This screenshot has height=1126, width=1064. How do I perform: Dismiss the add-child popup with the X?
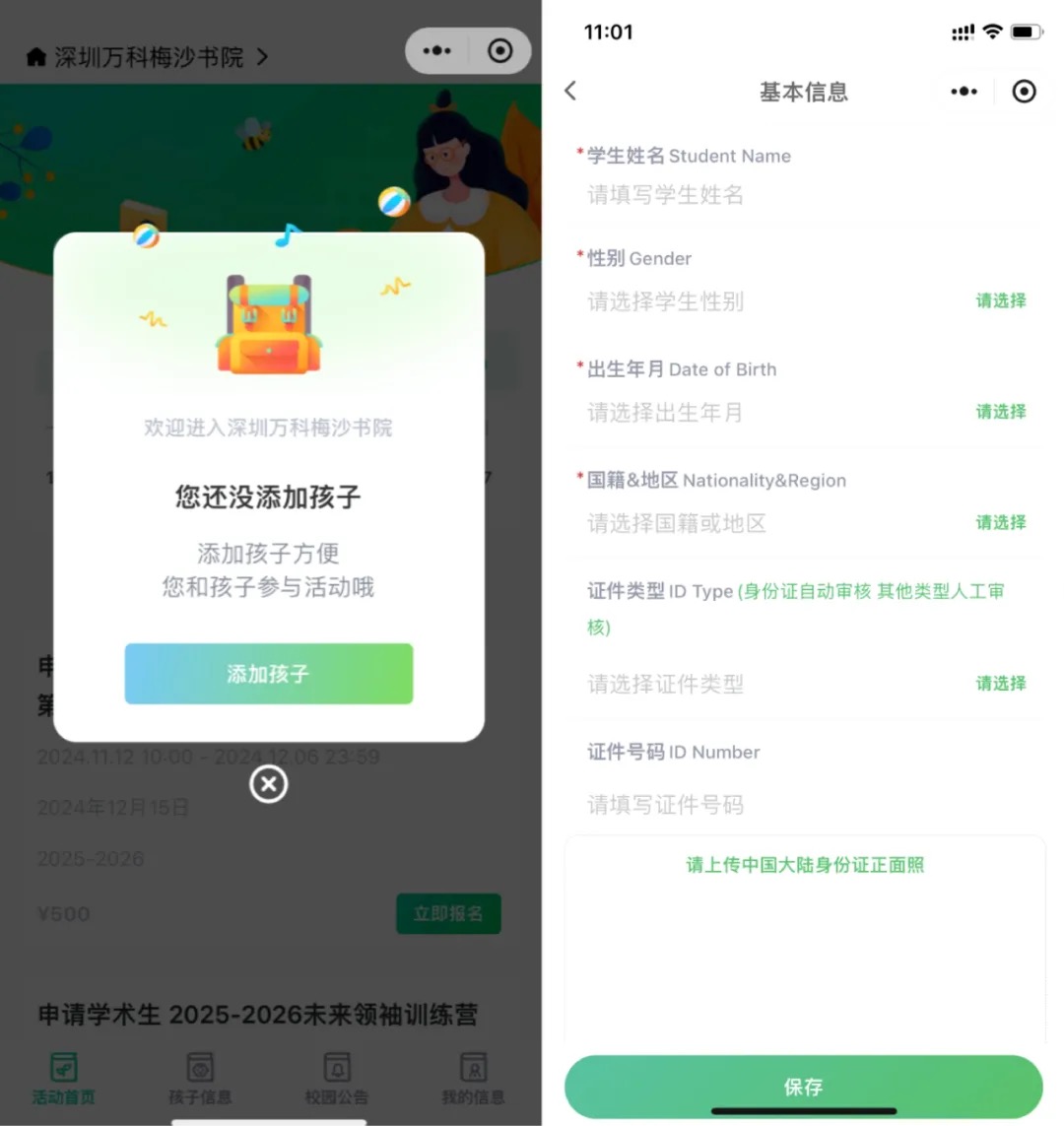(268, 784)
